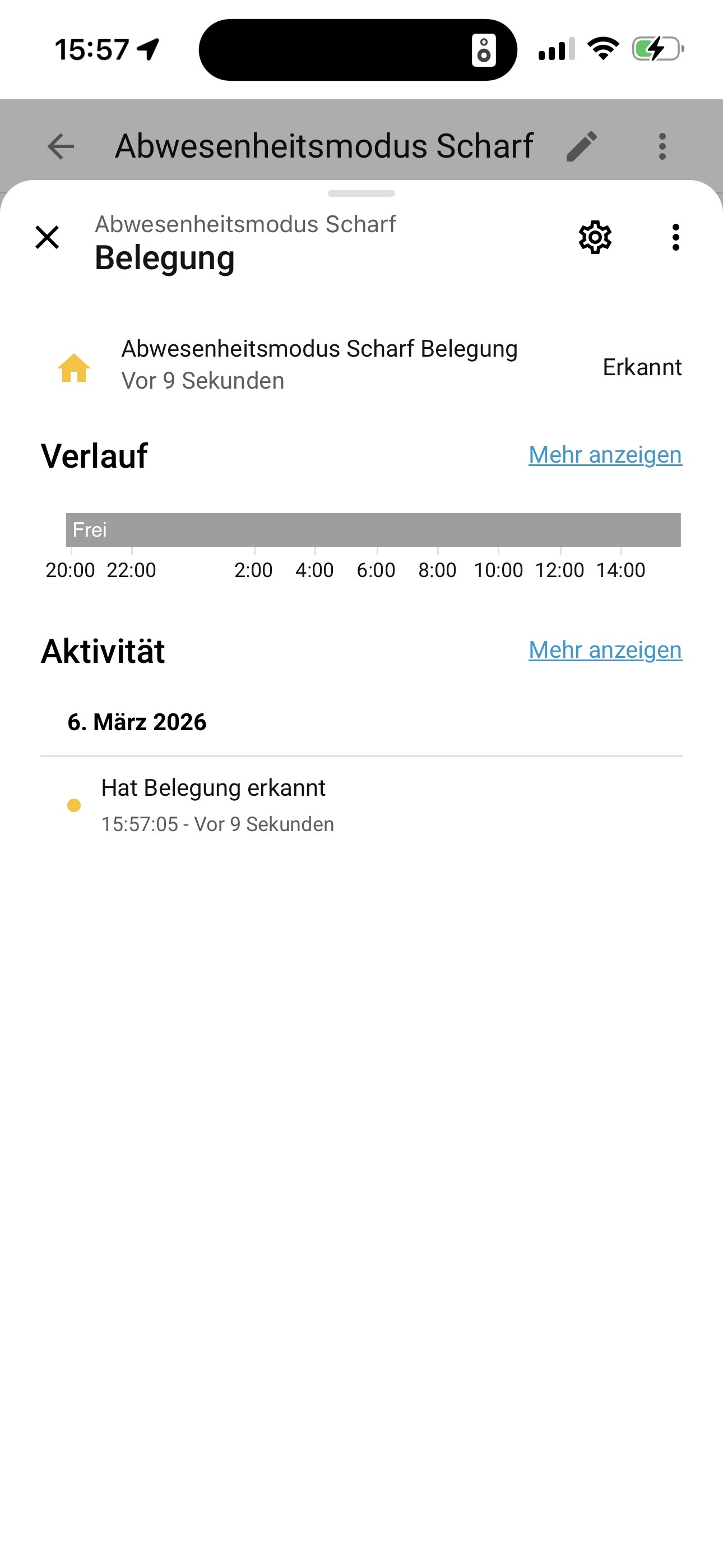Go back from Abwesenheitsmodus Scharf
This screenshot has width=723, height=1568.
pos(61,147)
